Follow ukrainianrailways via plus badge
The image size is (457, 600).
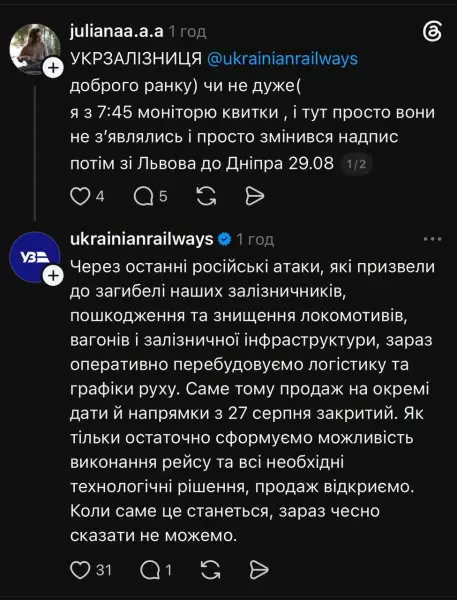point(53,276)
